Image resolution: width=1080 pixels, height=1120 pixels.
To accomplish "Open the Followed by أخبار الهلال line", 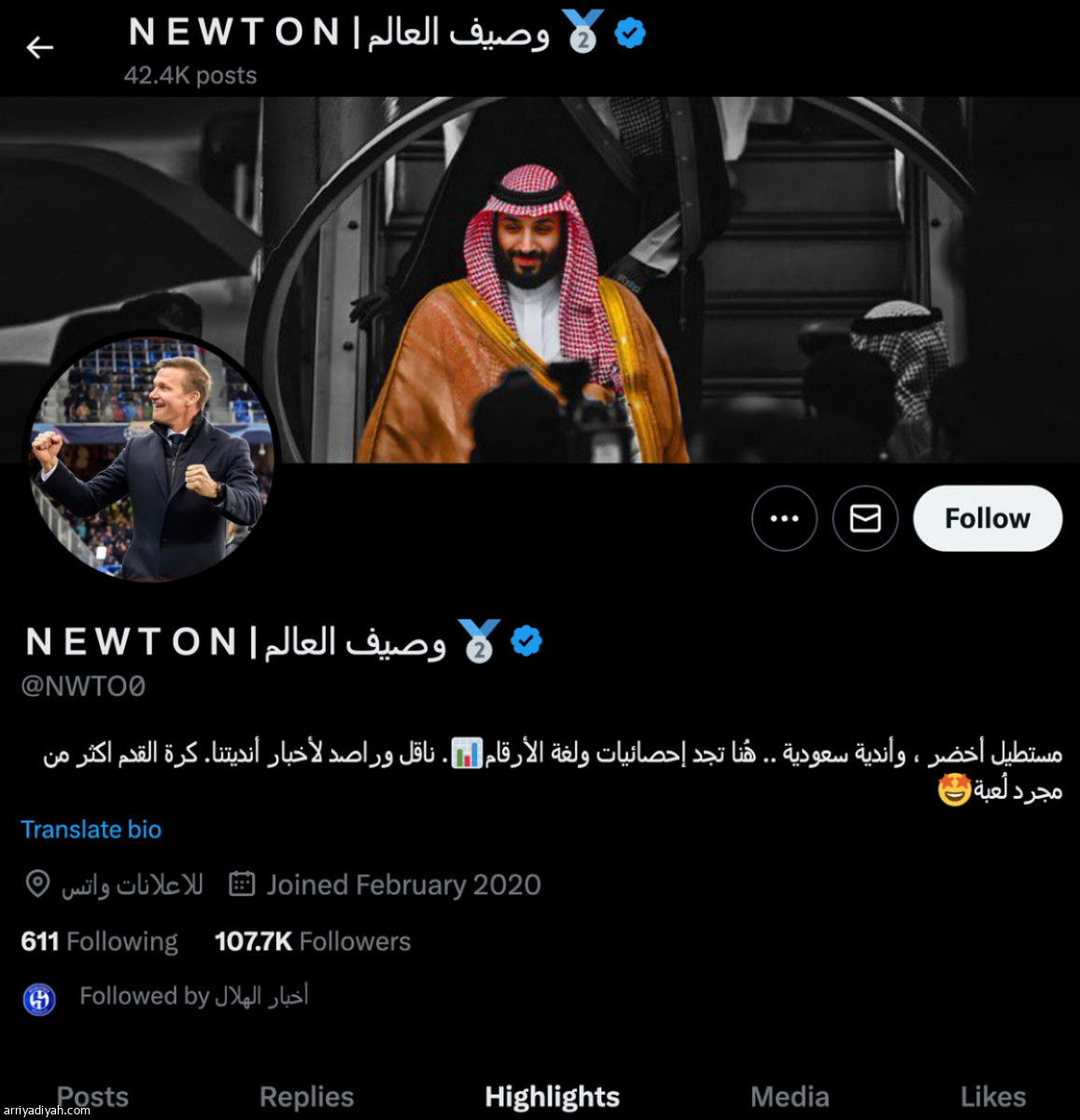I will (193, 997).
